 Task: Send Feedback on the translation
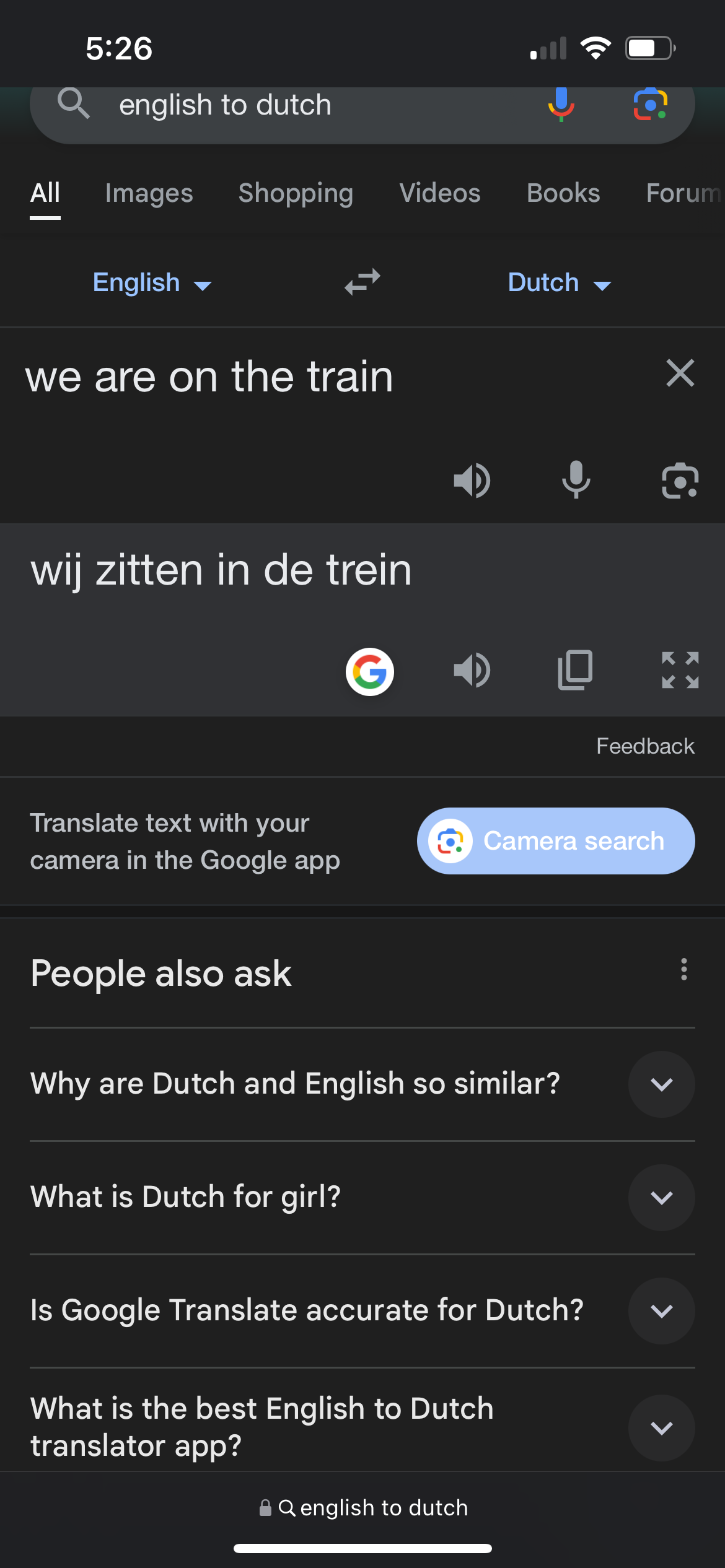[644, 746]
